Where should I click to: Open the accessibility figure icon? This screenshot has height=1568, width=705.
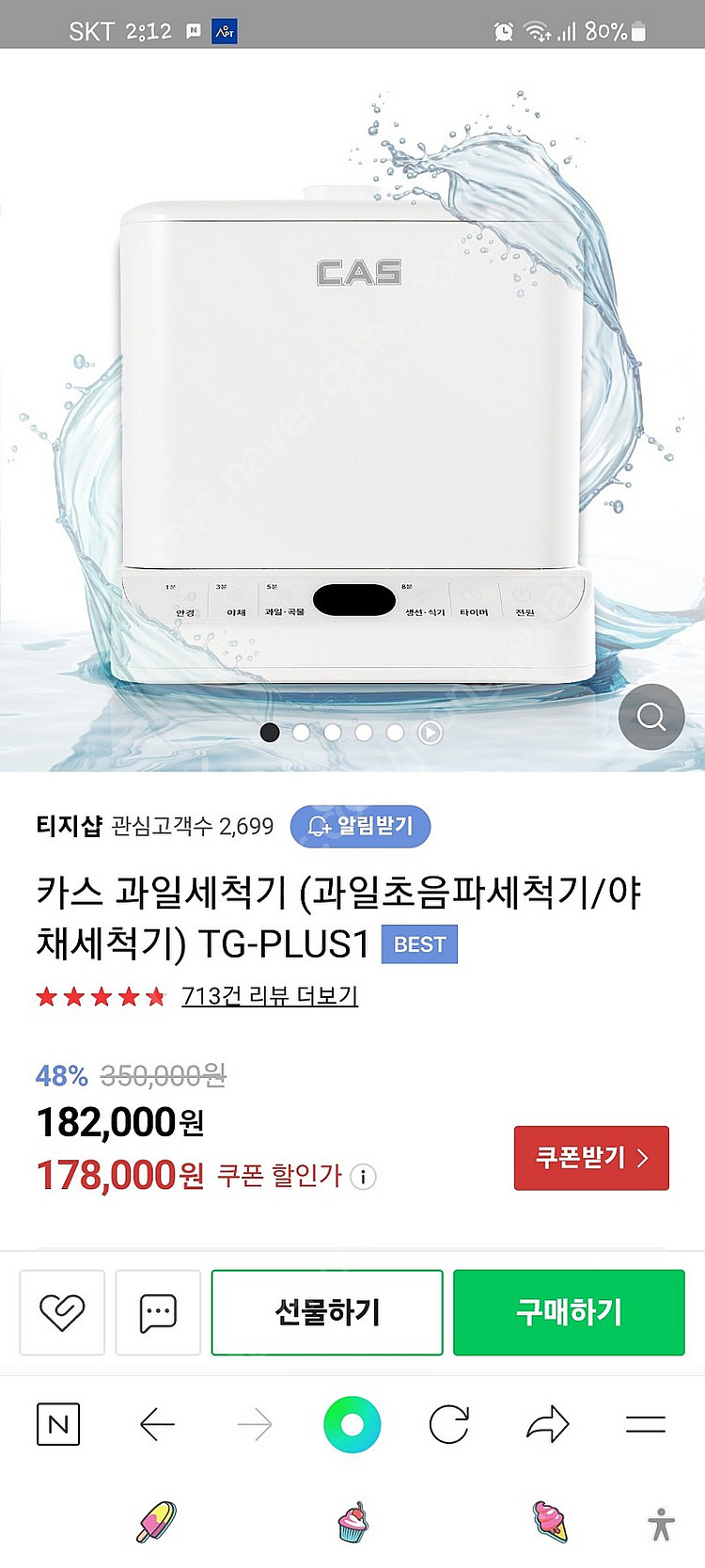[661, 1524]
